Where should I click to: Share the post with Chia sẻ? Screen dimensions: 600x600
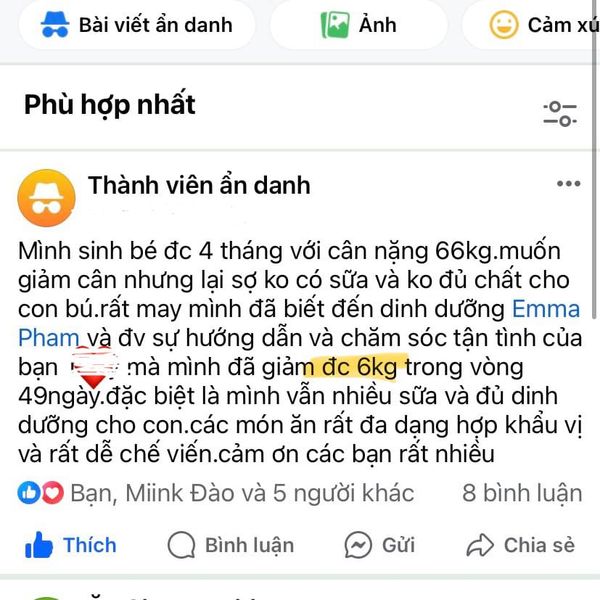(x=521, y=545)
